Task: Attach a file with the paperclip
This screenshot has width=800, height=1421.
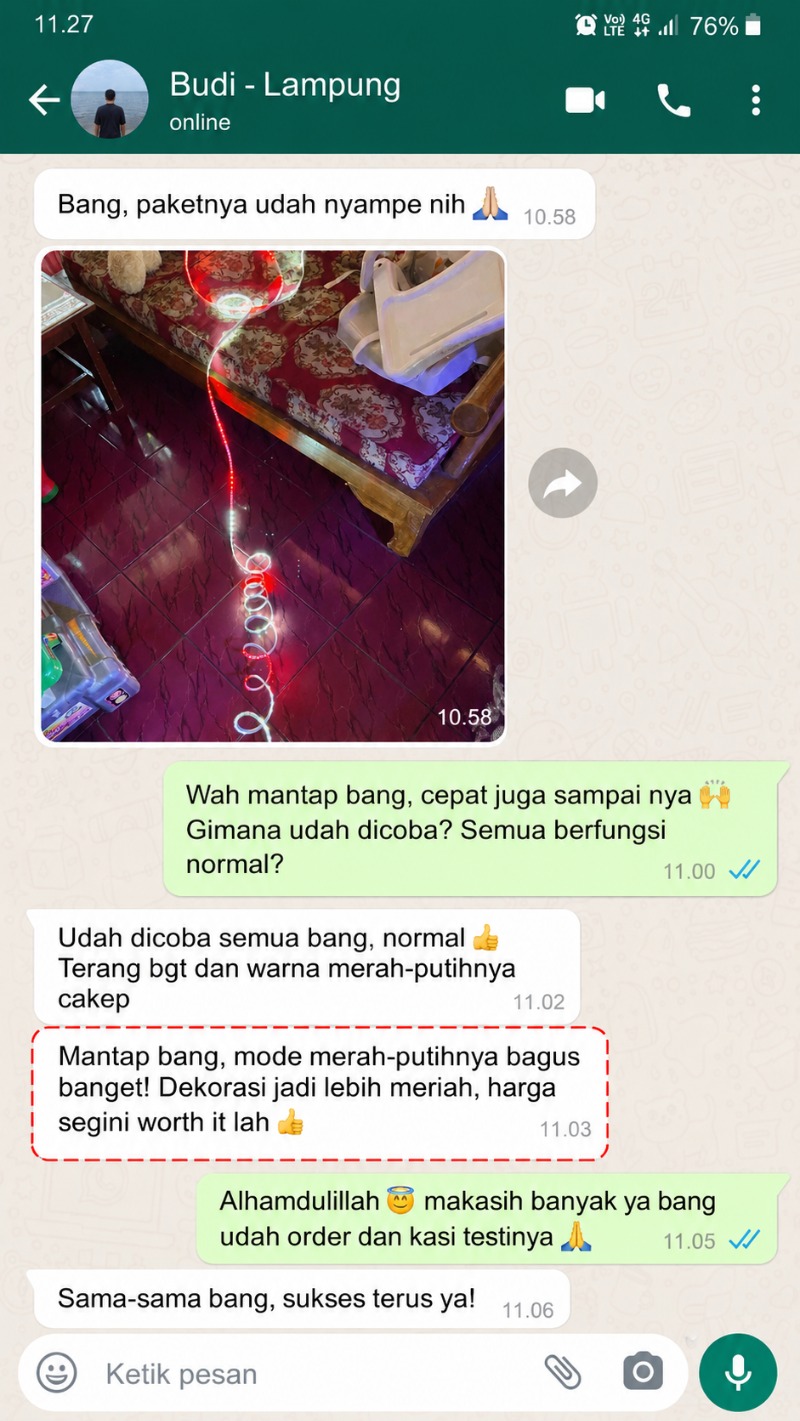Action: 563,1372
